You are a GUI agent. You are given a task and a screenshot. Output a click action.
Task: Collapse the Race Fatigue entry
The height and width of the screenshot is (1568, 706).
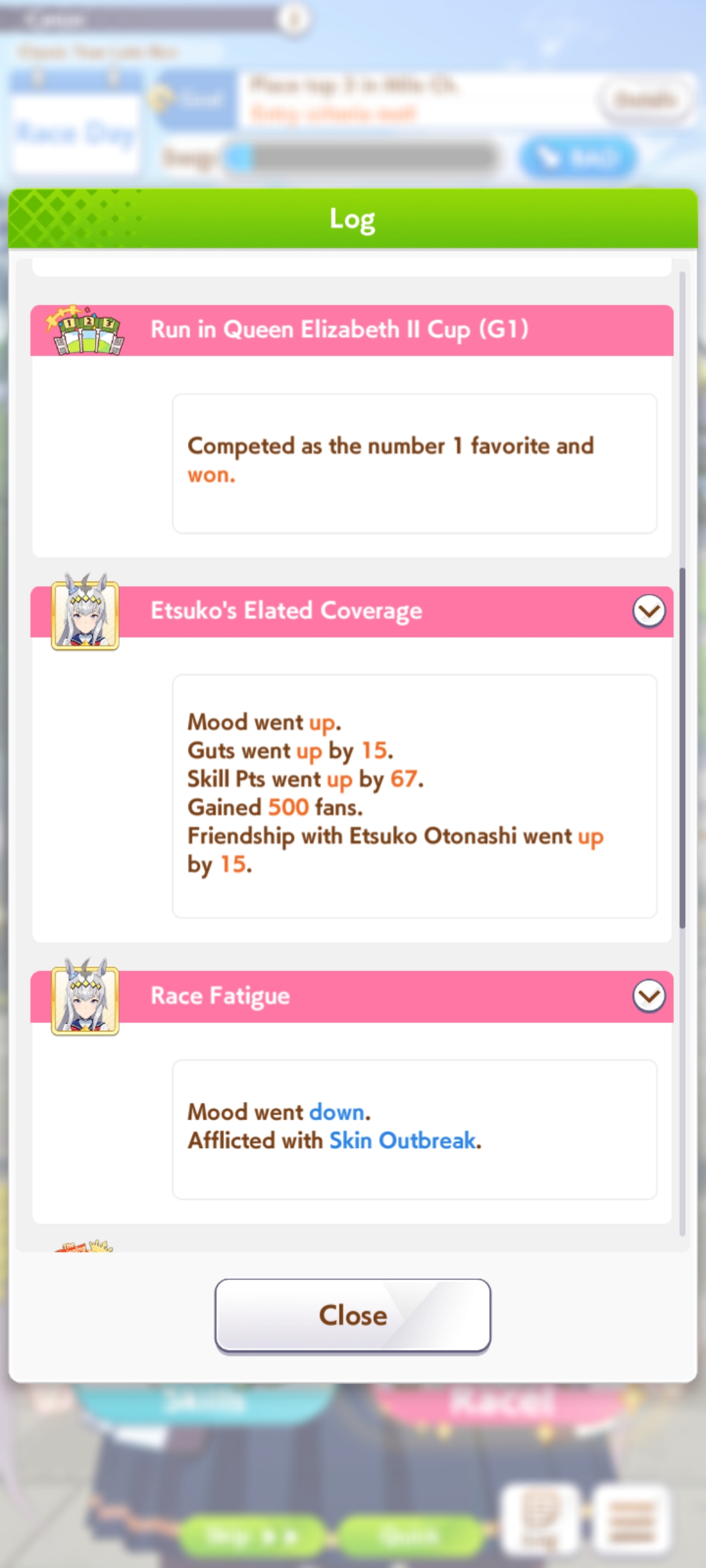coord(648,996)
